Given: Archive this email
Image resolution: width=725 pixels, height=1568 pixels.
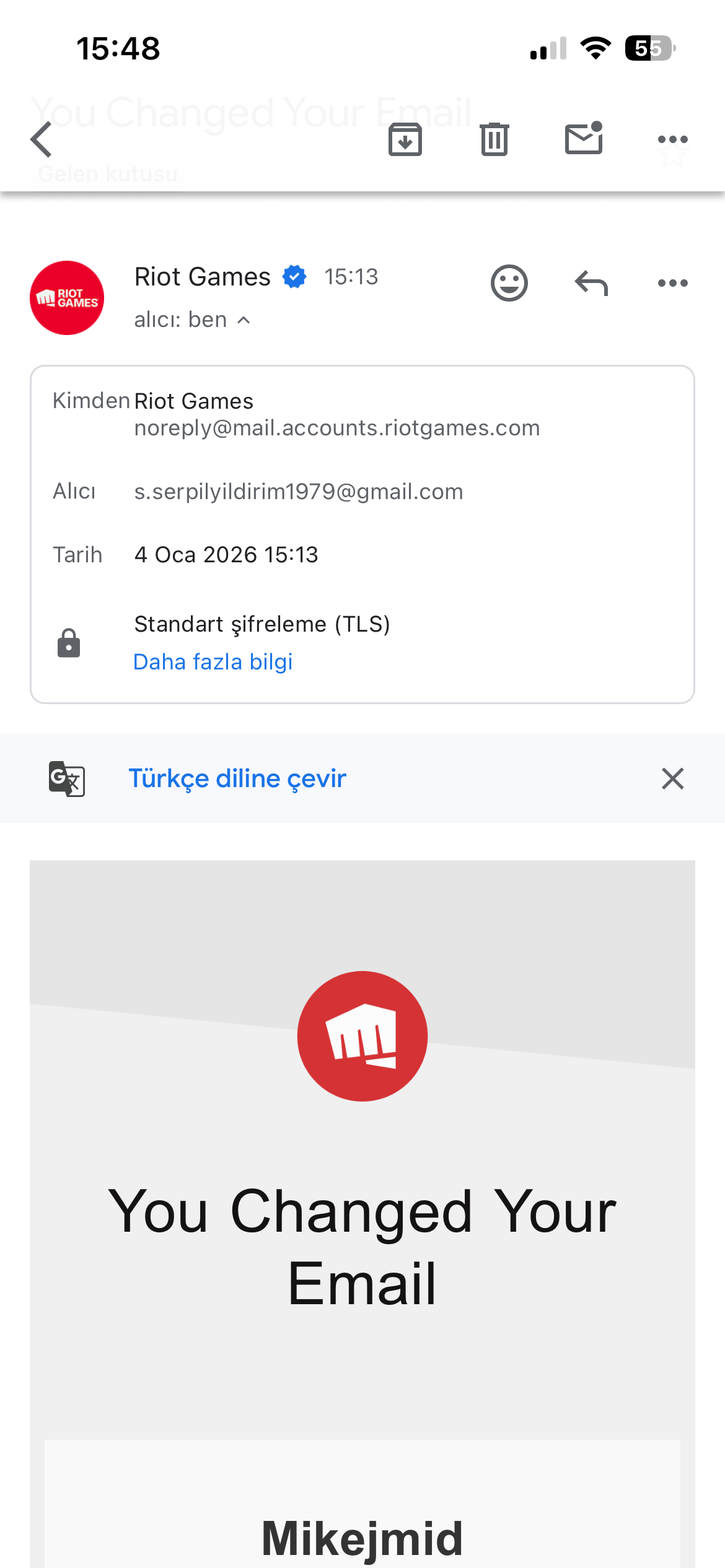Looking at the screenshot, I should click(x=405, y=139).
